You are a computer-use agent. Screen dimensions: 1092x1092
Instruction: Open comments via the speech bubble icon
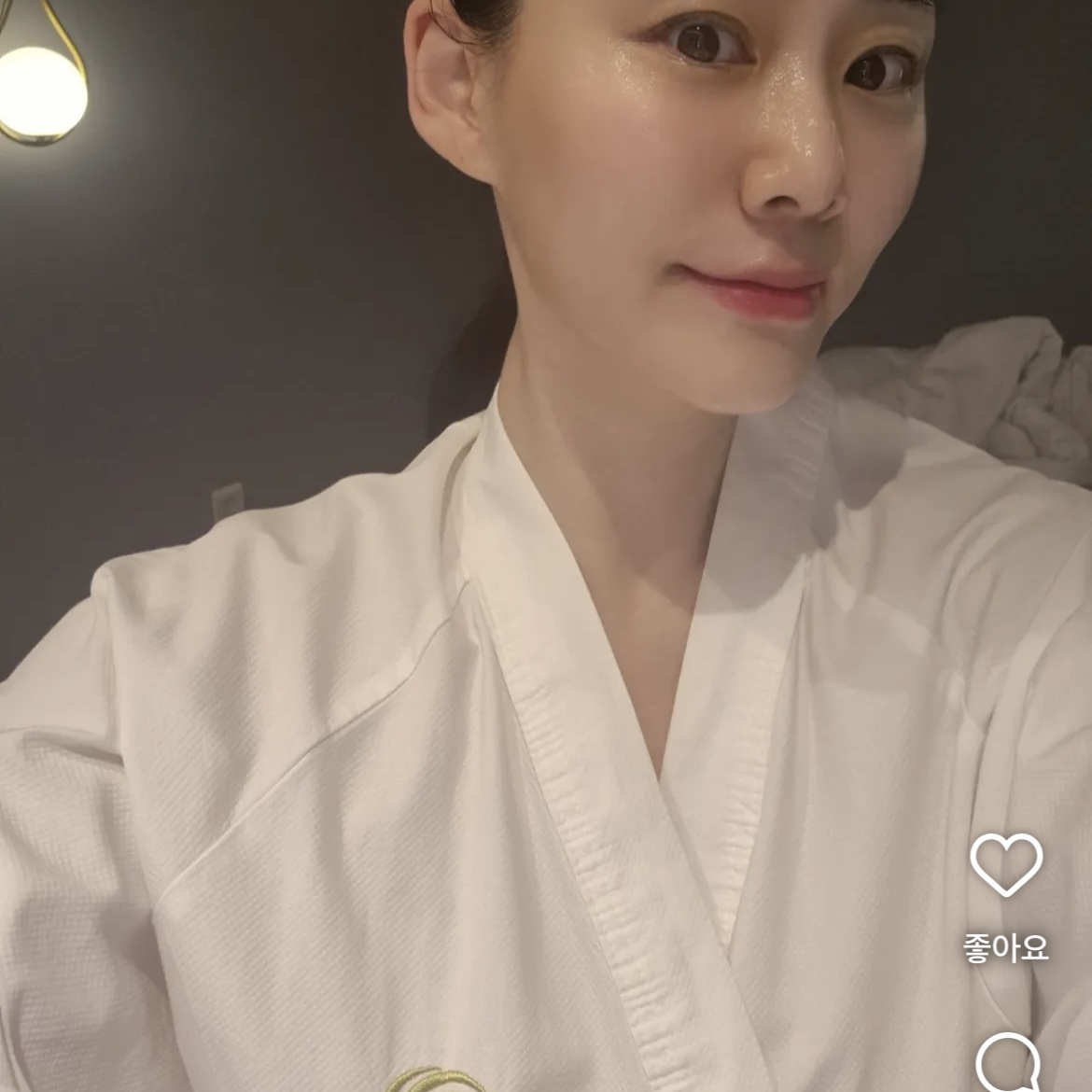coord(1008,1062)
